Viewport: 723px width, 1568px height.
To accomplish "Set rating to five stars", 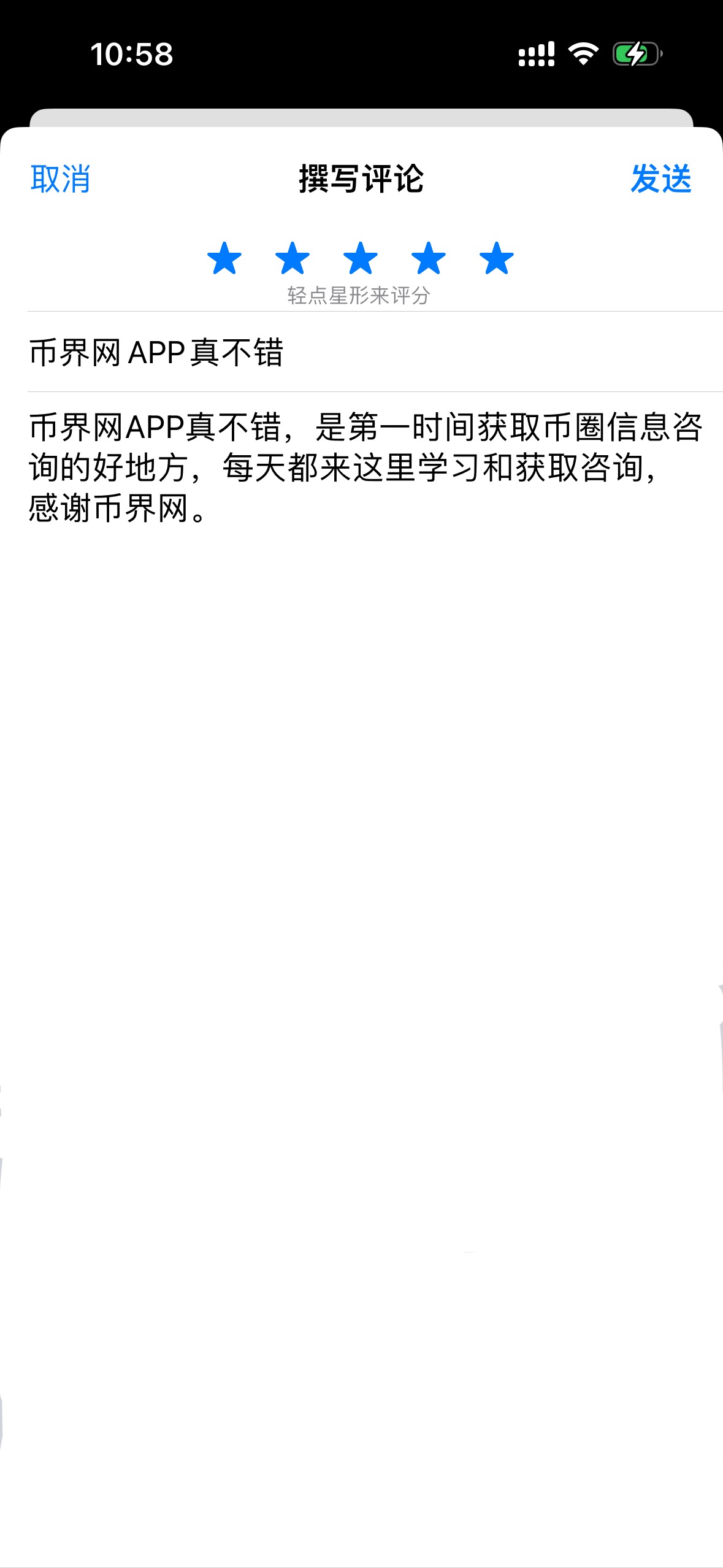I will 496,258.
